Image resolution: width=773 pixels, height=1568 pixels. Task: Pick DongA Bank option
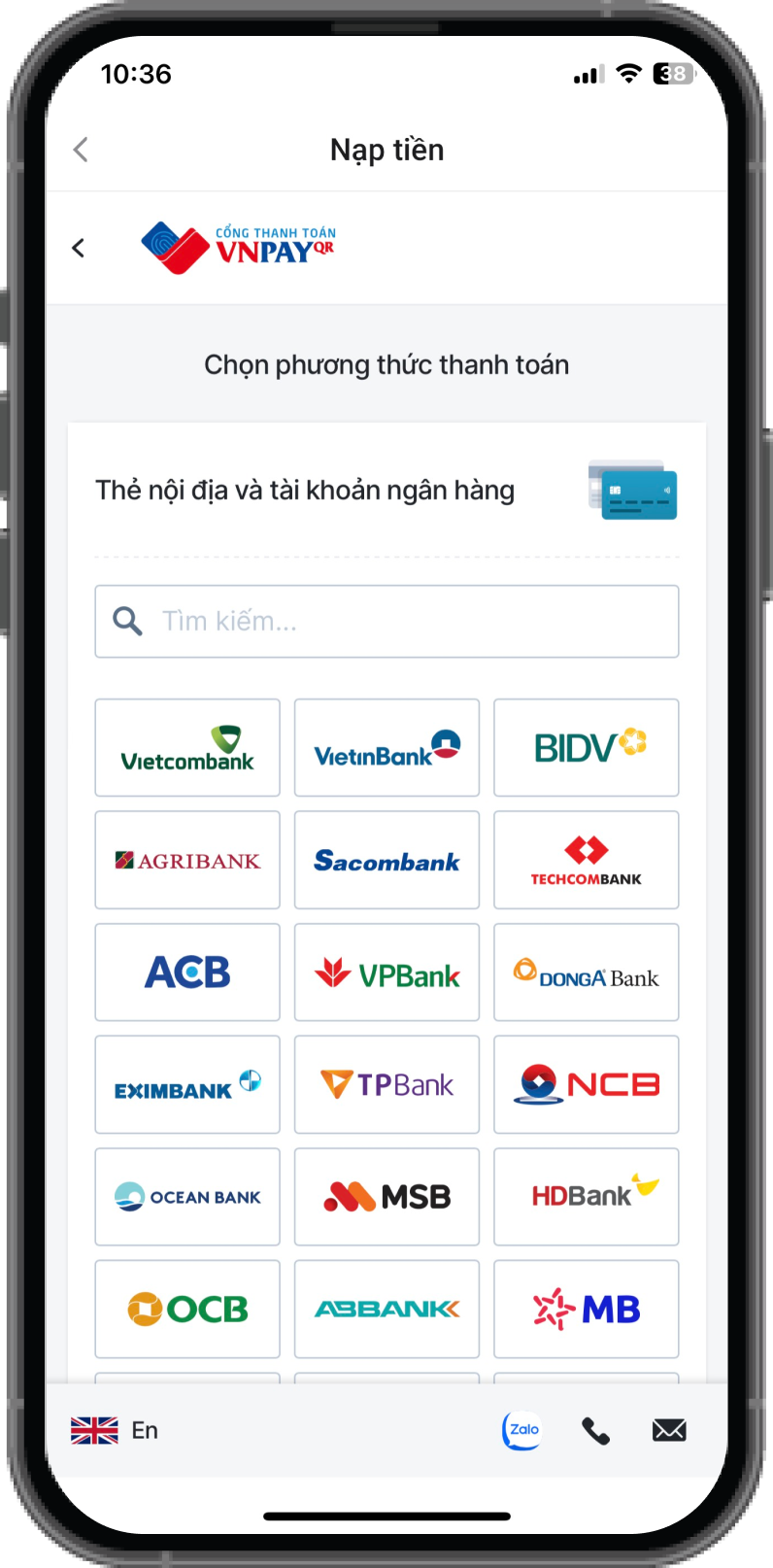586,972
